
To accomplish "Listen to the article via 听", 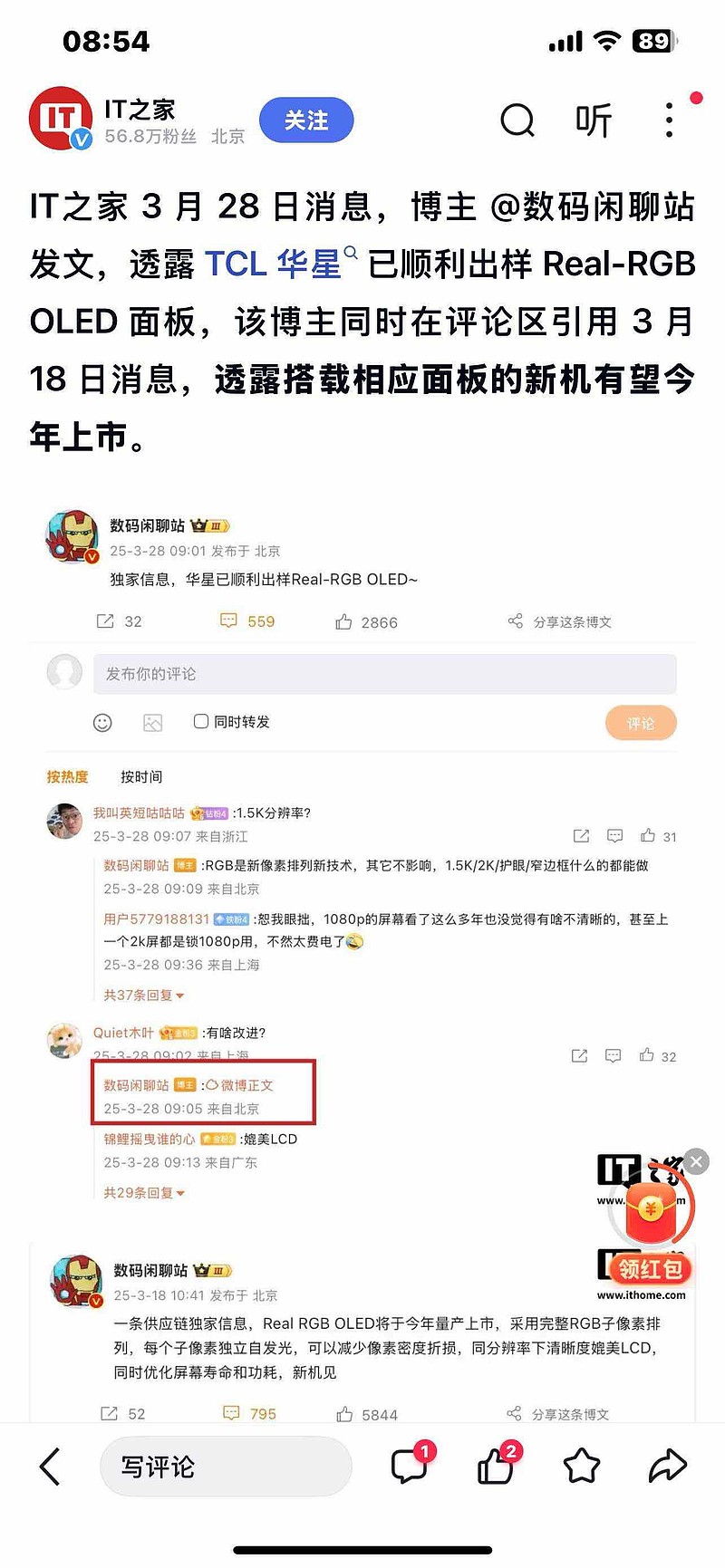I will coord(594,120).
